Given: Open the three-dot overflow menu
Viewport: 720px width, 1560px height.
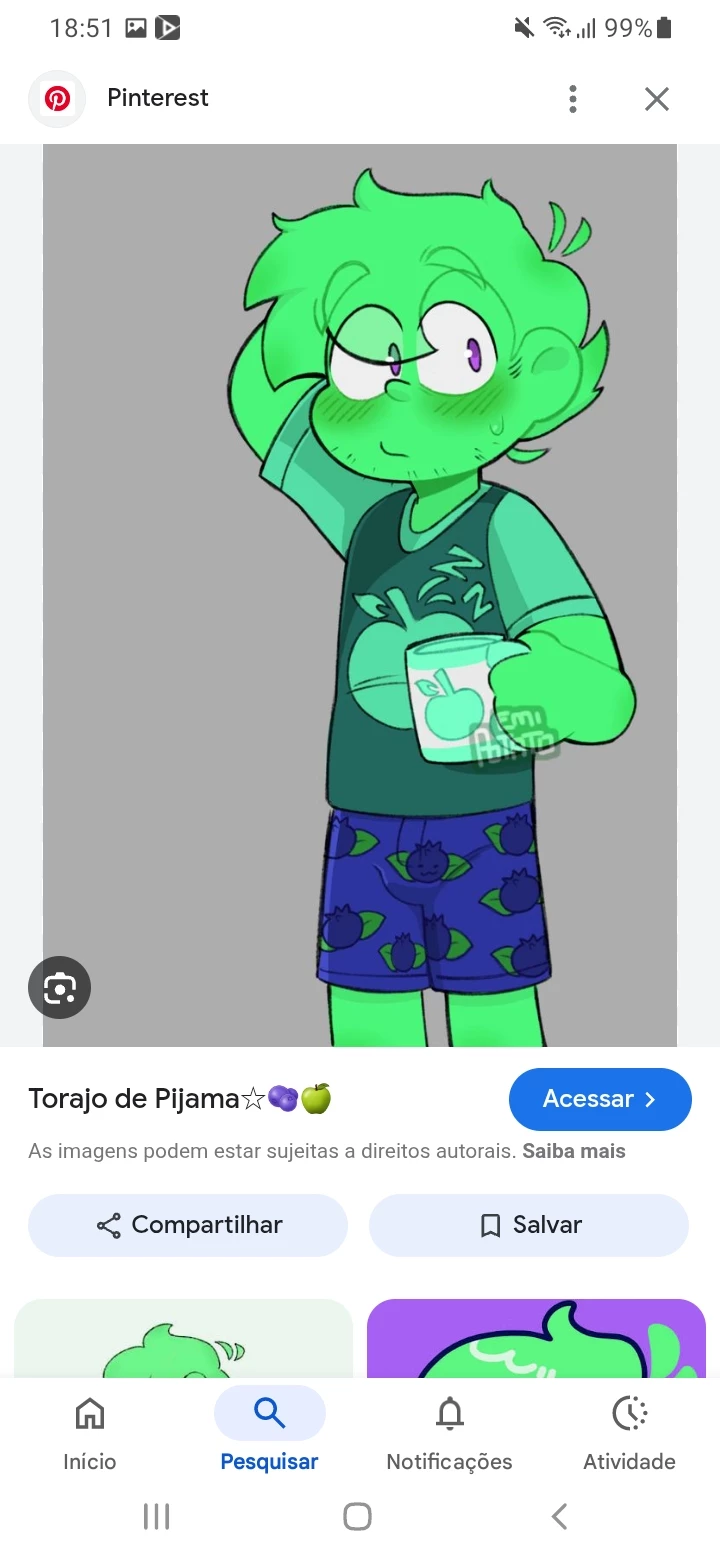Looking at the screenshot, I should tap(573, 99).
